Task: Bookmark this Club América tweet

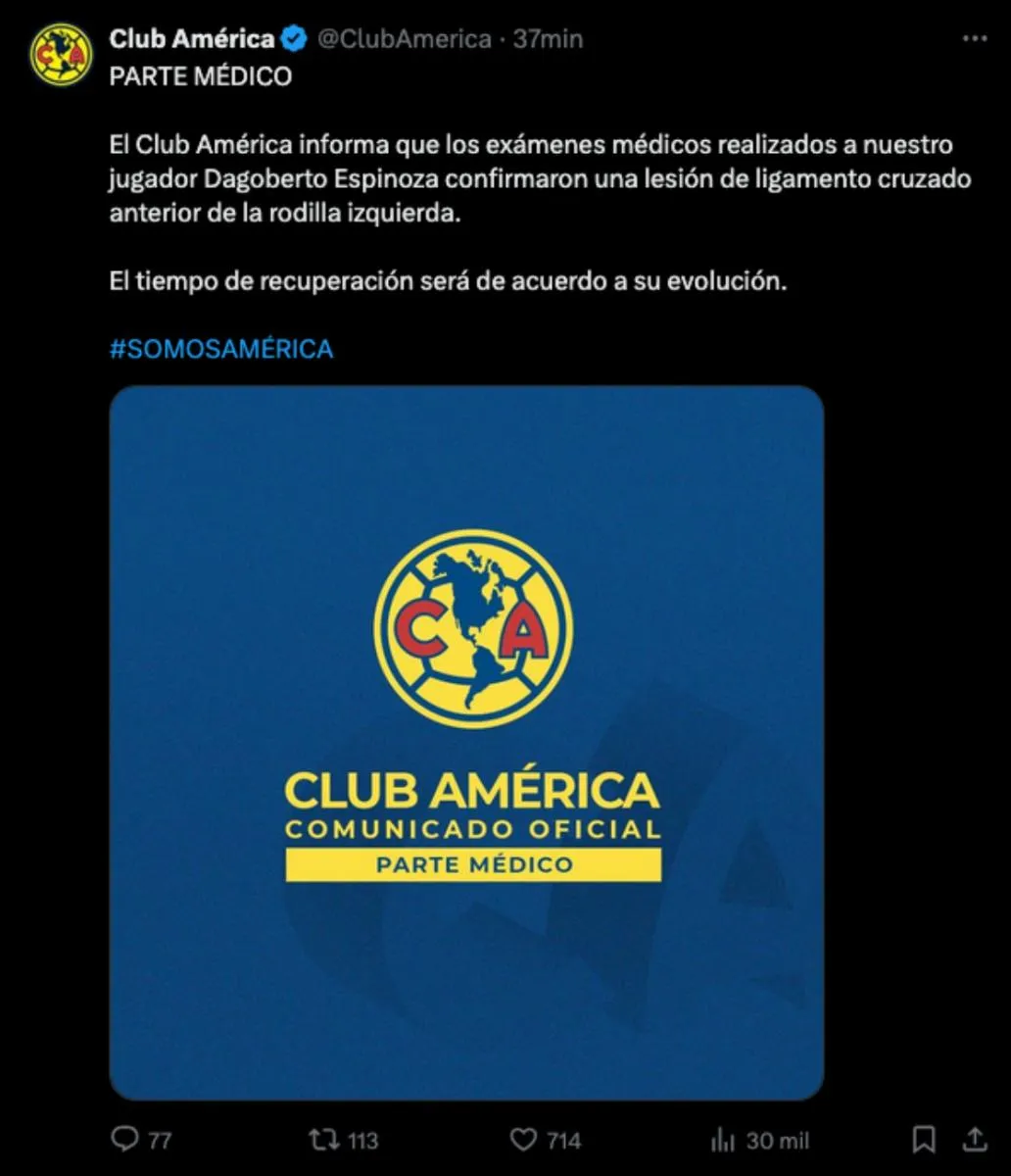Action: click(x=923, y=1140)
